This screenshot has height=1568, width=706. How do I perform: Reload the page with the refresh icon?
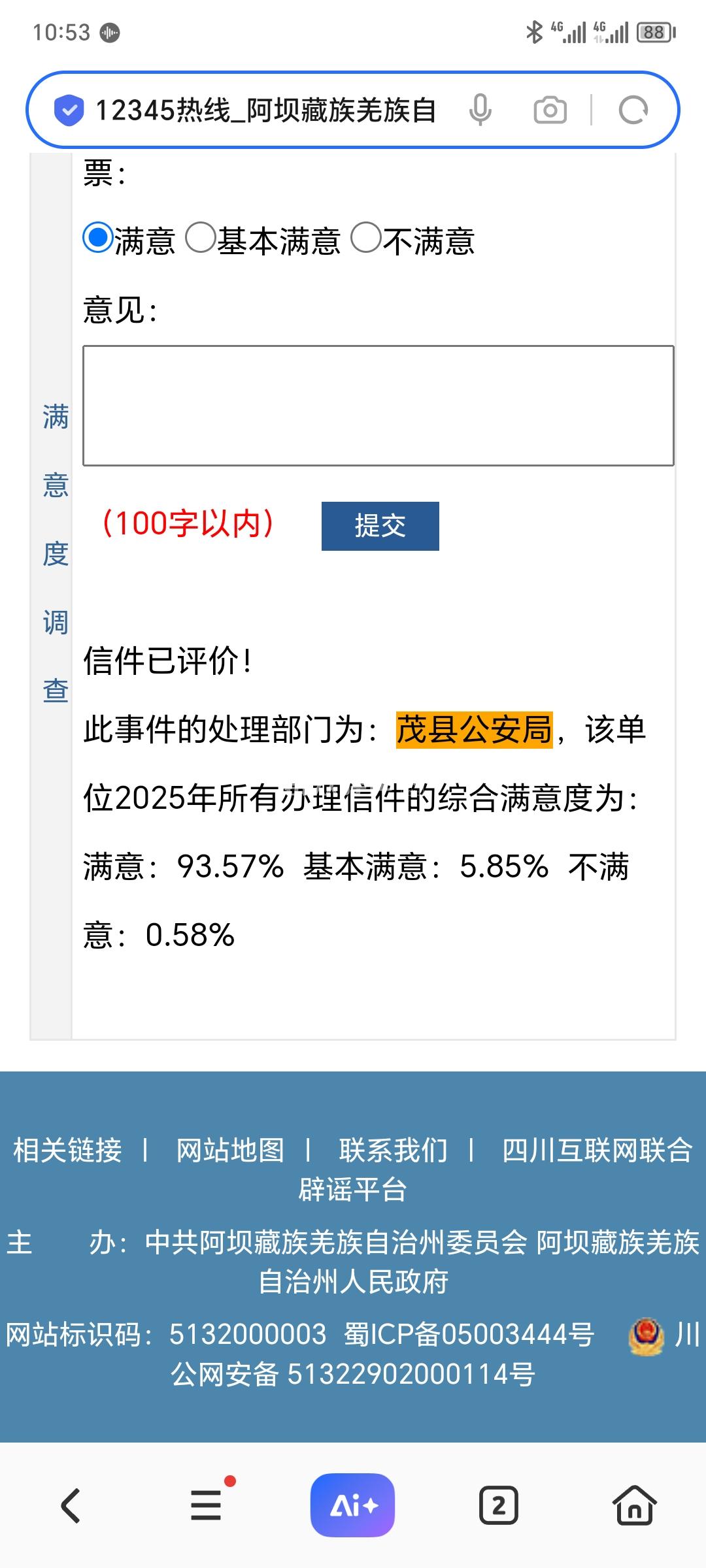point(633,110)
